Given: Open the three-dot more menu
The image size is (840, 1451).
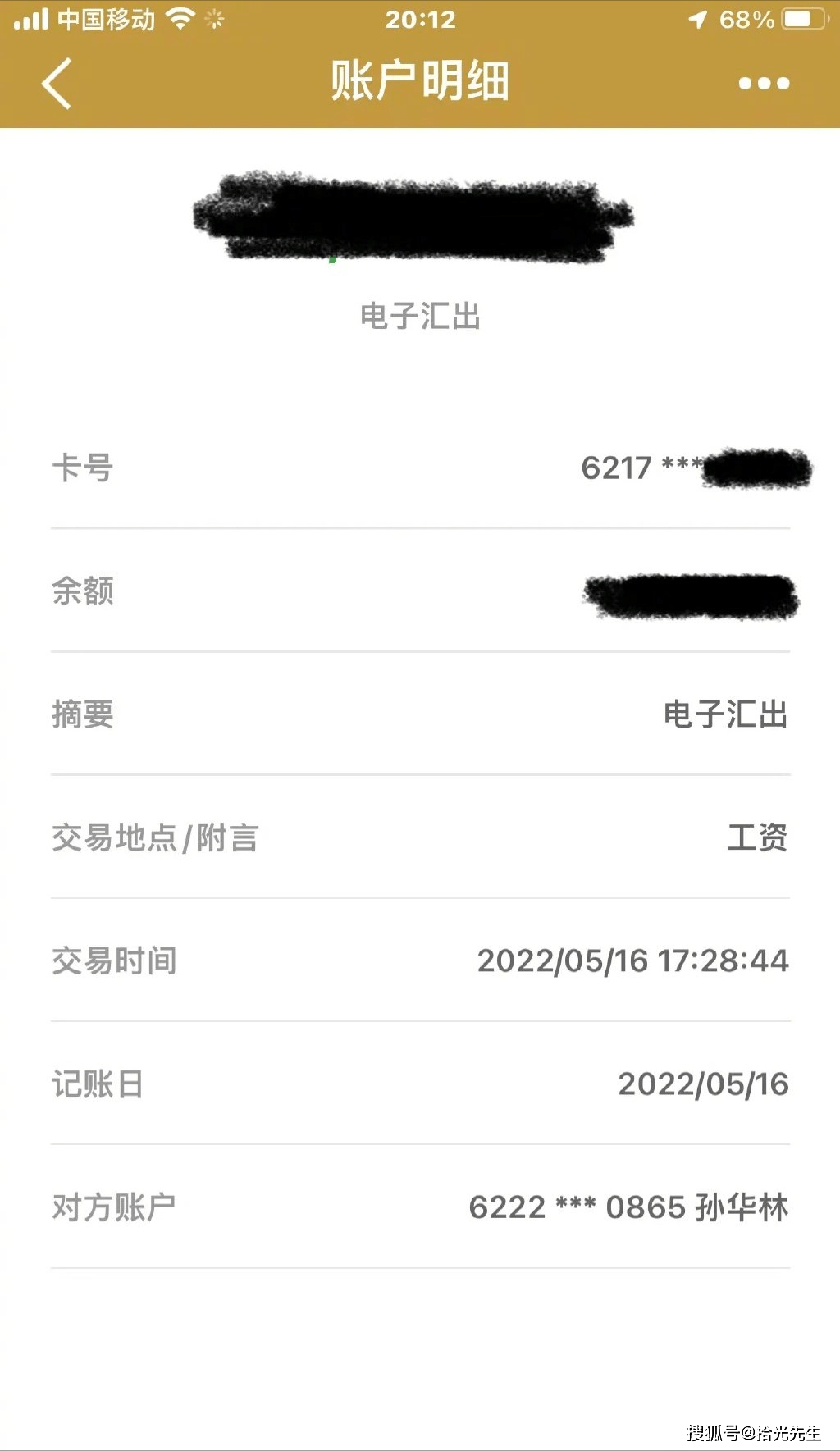Looking at the screenshot, I should [764, 83].
